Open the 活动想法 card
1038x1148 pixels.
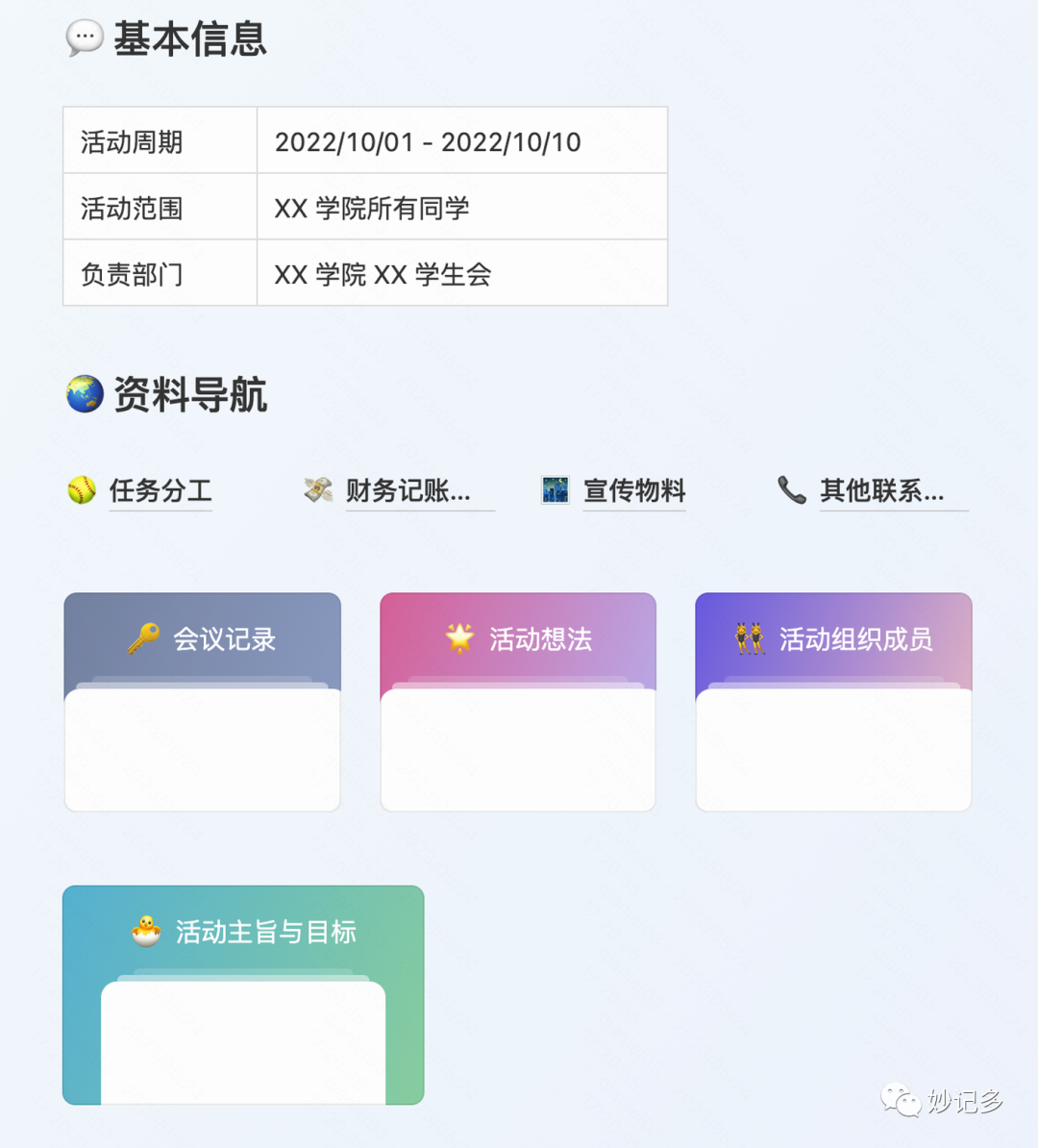tap(518, 702)
